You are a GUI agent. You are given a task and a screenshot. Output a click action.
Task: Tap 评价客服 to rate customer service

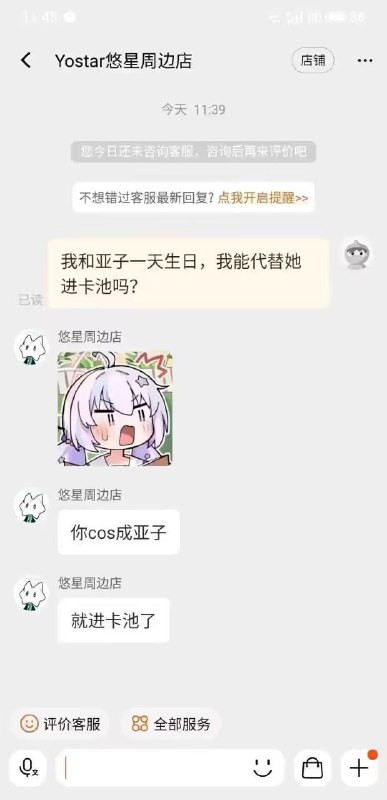[x=60, y=723]
